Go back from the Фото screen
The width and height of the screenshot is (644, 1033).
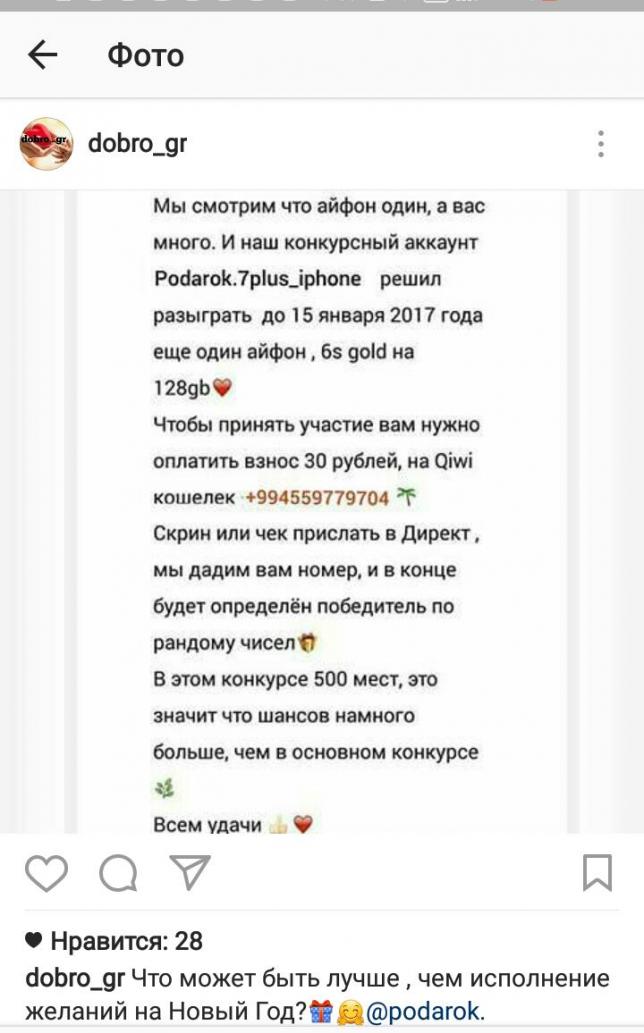[x=43, y=55]
